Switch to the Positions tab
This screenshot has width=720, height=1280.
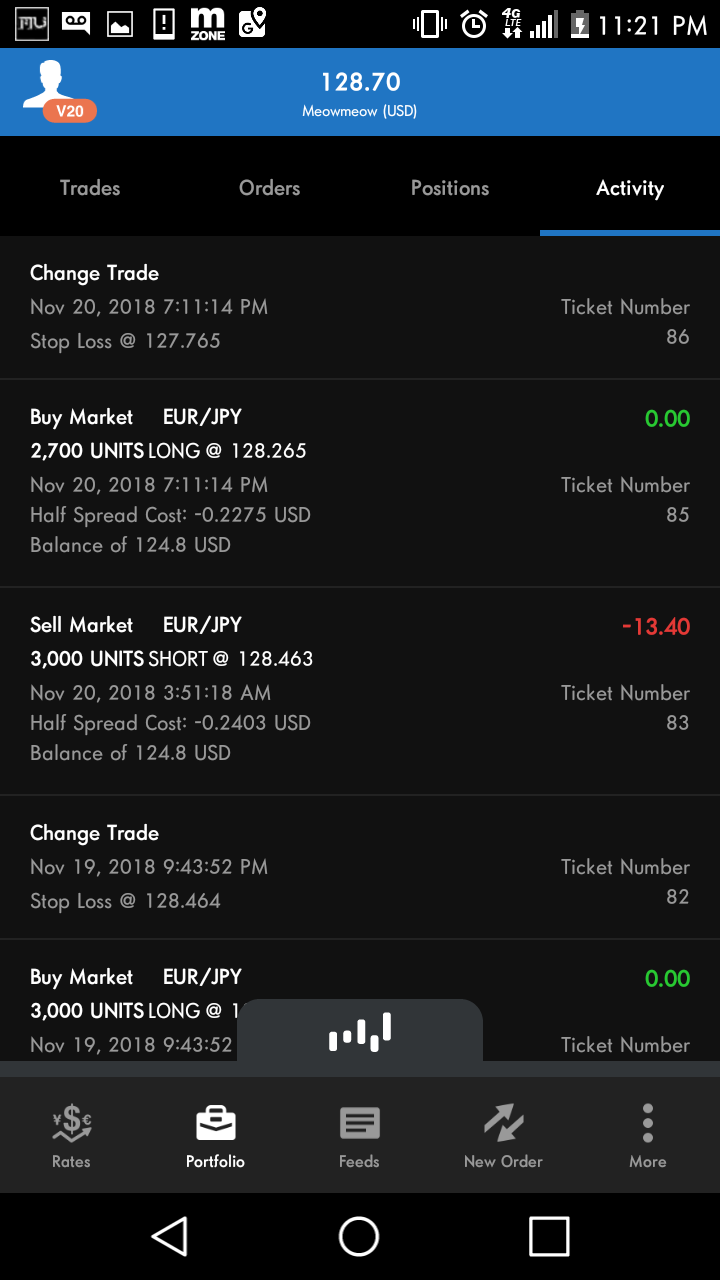[x=450, y=188]
